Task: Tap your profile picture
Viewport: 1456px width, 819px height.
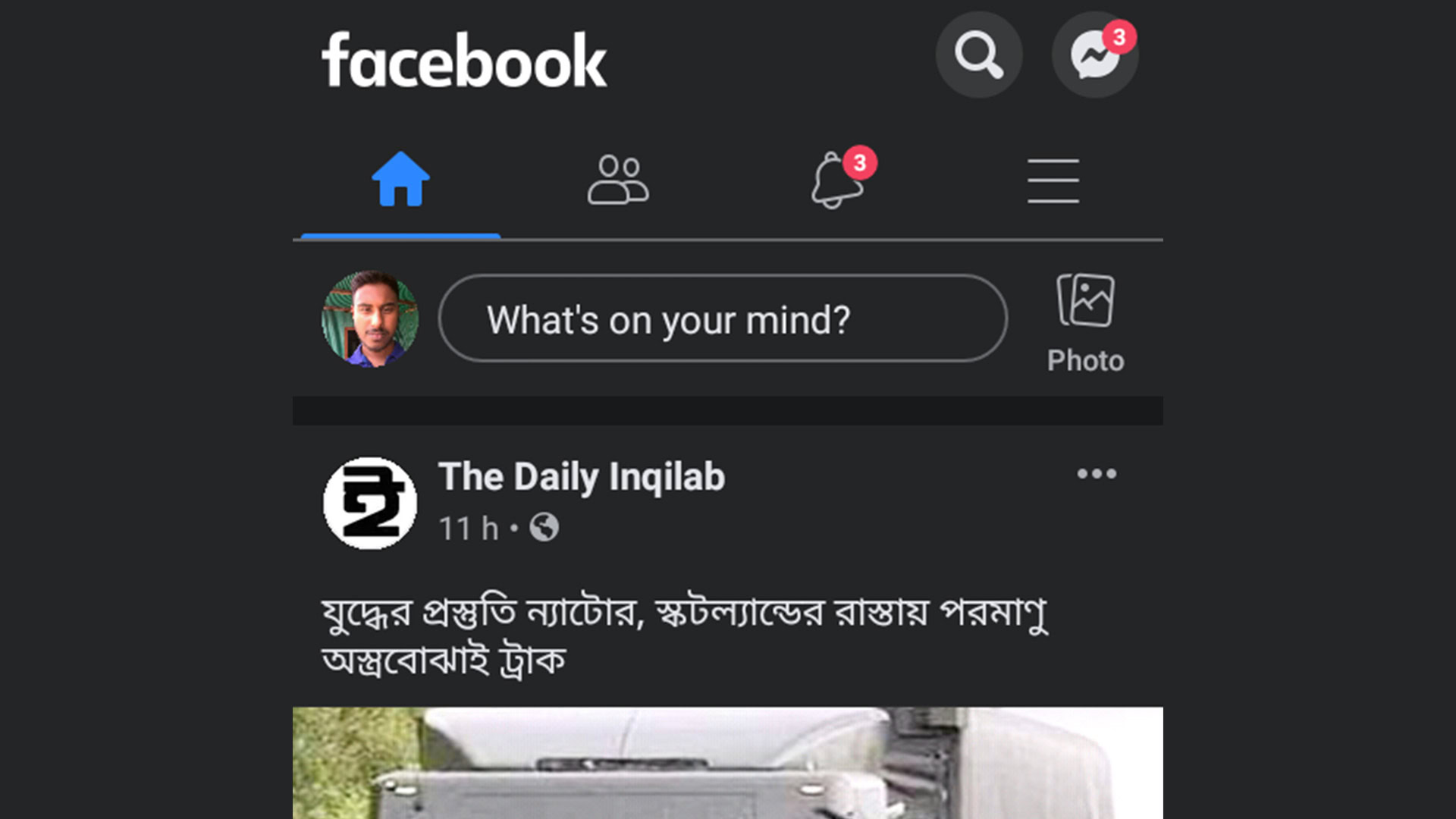Action: pyautogui.click(x=370, y=318)
